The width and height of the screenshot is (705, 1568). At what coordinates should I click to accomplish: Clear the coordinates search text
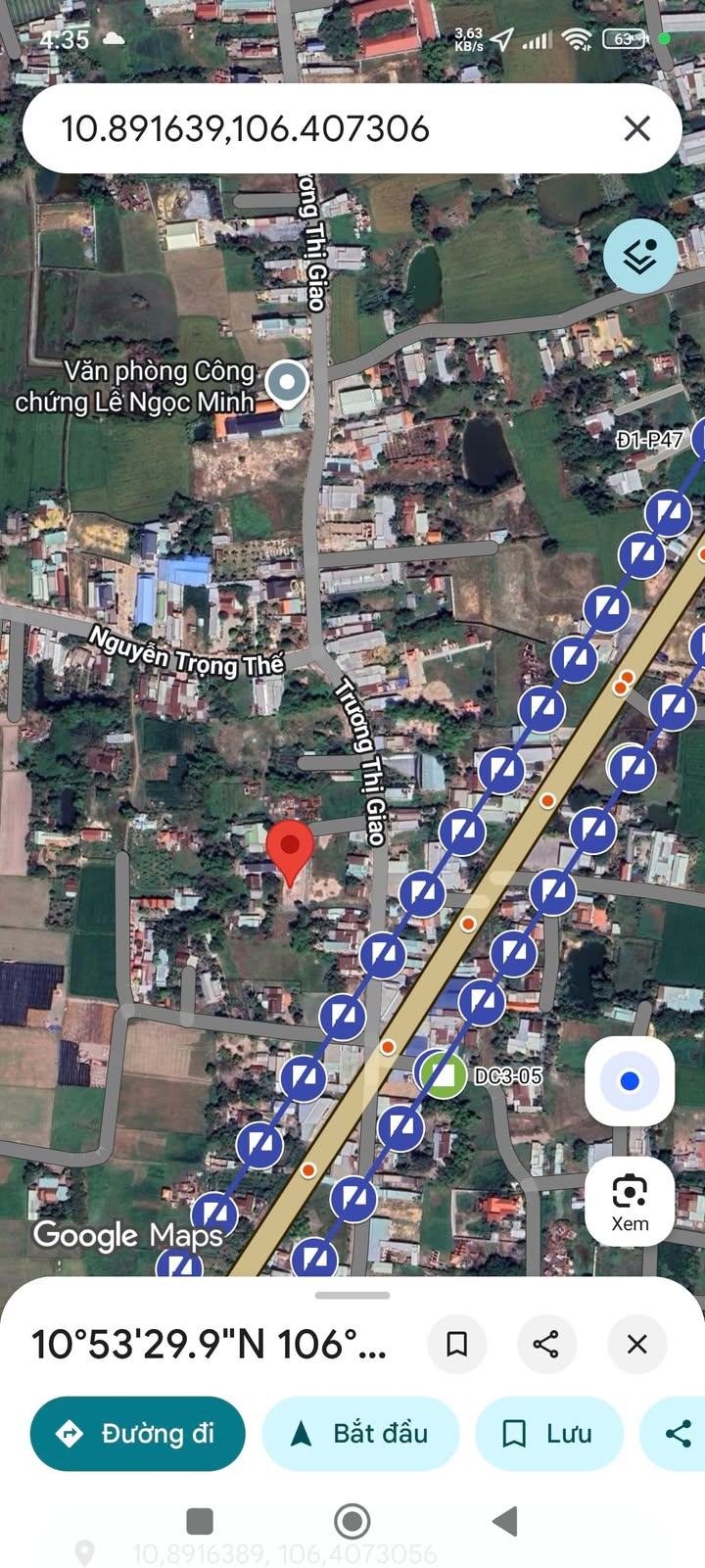[636, 128]
